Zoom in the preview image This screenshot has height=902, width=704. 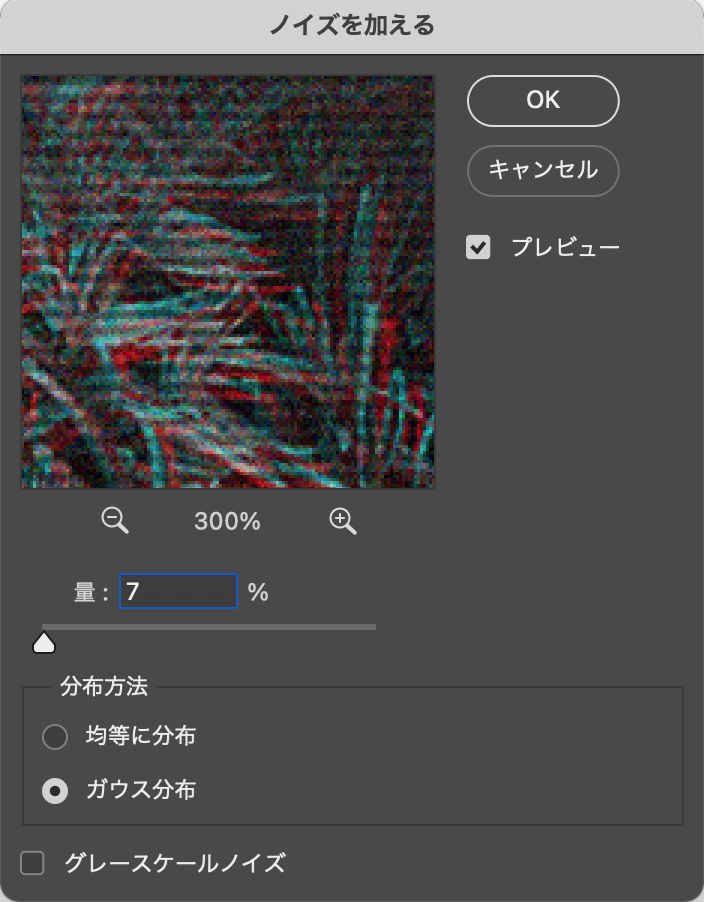pos(343,520)
